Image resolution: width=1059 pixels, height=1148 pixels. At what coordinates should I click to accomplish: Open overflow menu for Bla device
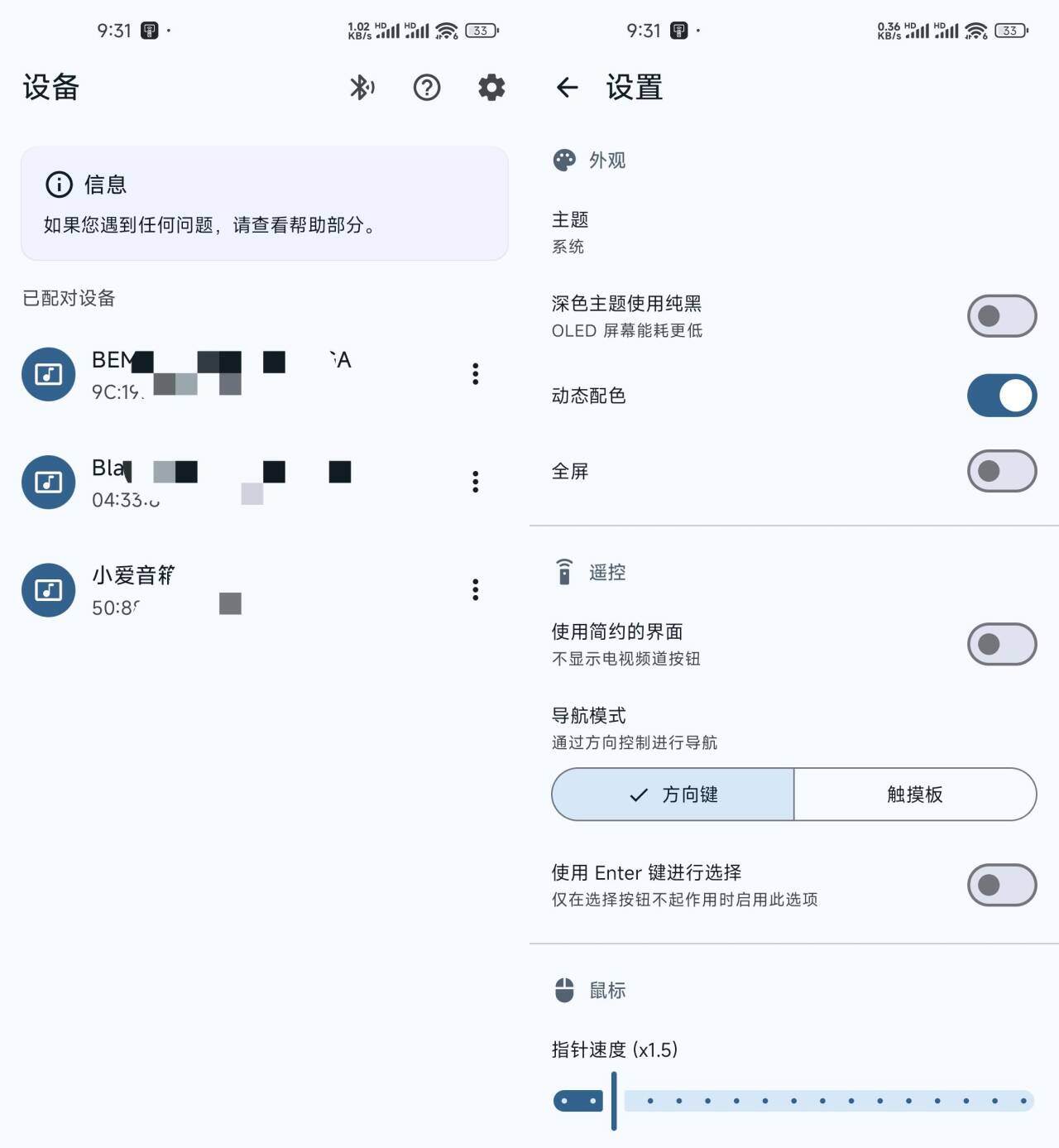click(475, 482)
